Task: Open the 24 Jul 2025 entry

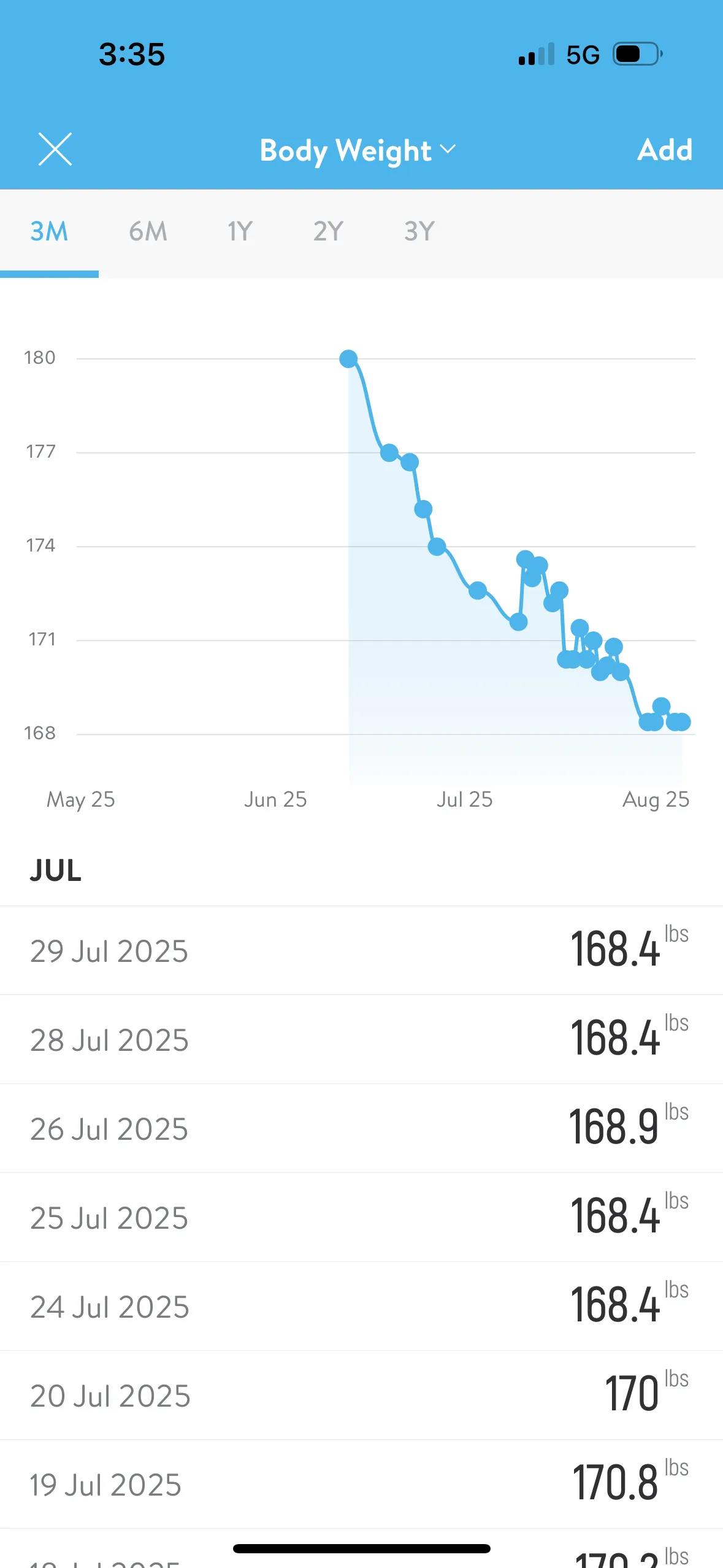Action: tap(361, 1306)
